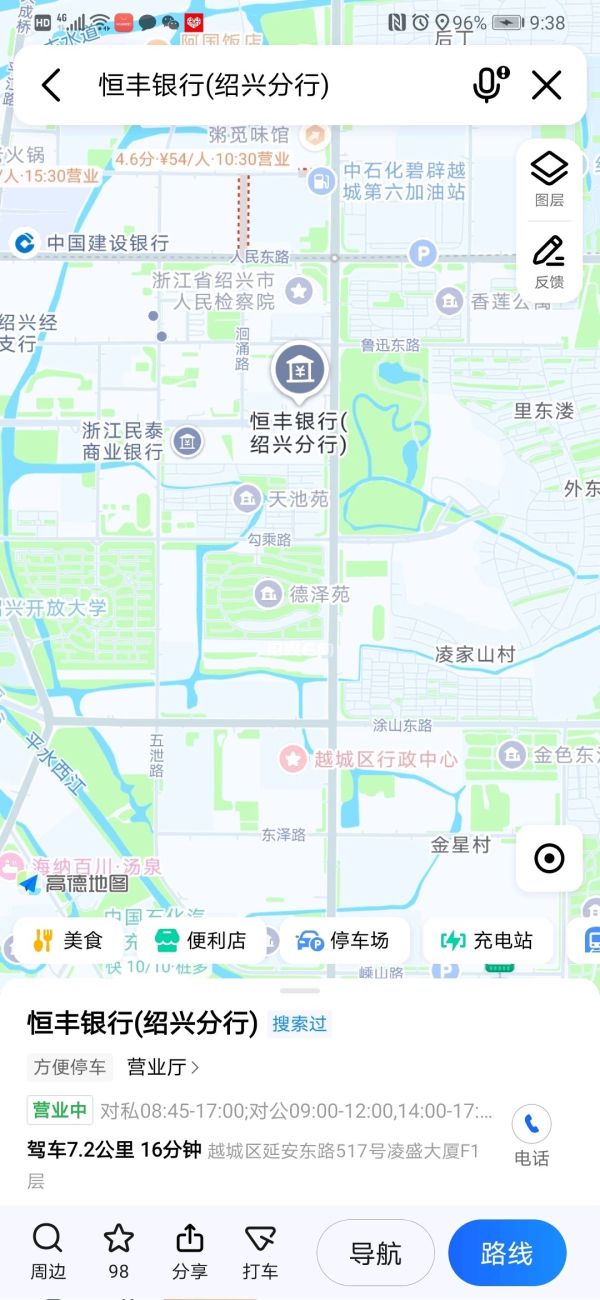
Task: Open the 图层 map layers option
Action: (x=549, y=180)
